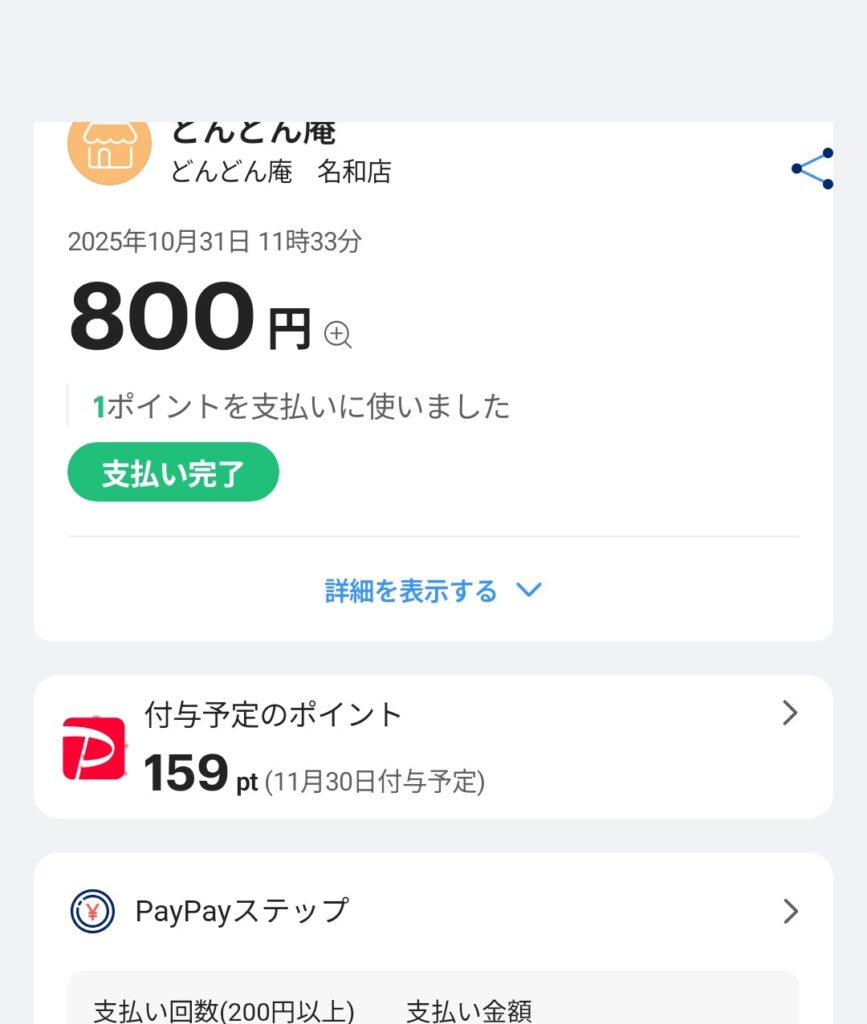This screenshot has height=1024, width=867.
Task: Zoom in on the 800 yen amount
Action: [x=338, y=335]
